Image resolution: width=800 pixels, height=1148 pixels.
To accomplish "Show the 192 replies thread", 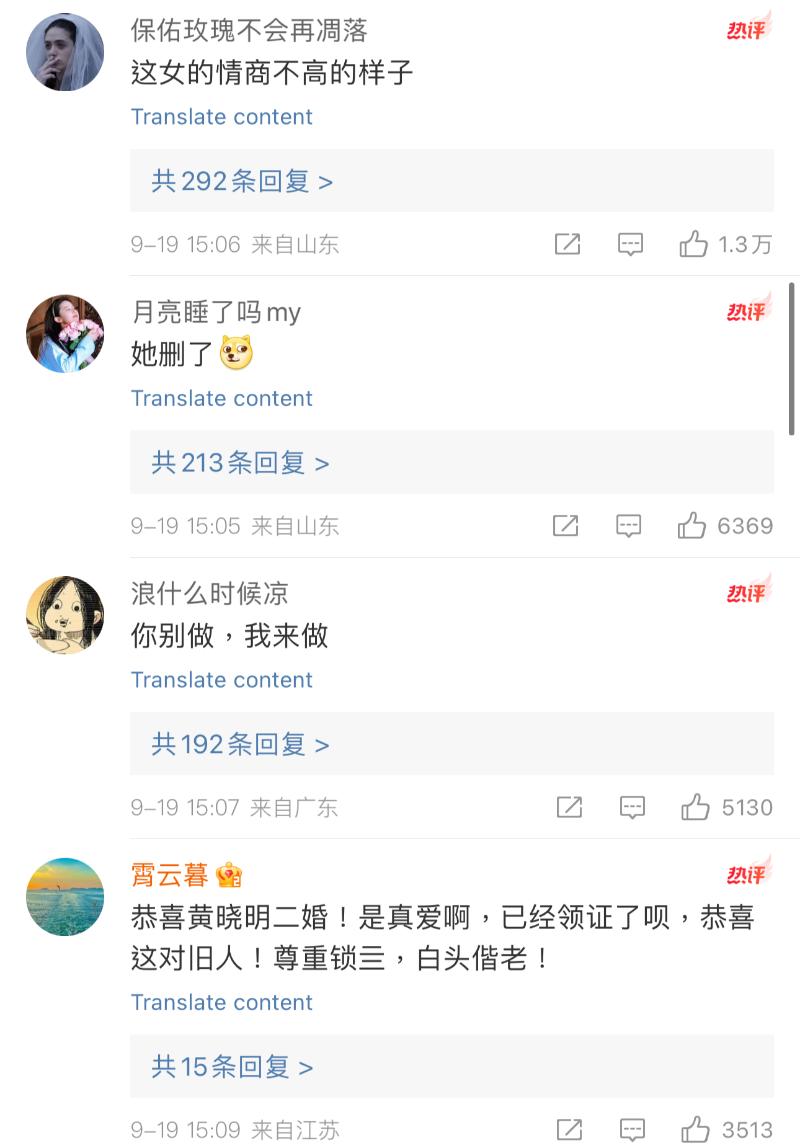I will (240, 745).
